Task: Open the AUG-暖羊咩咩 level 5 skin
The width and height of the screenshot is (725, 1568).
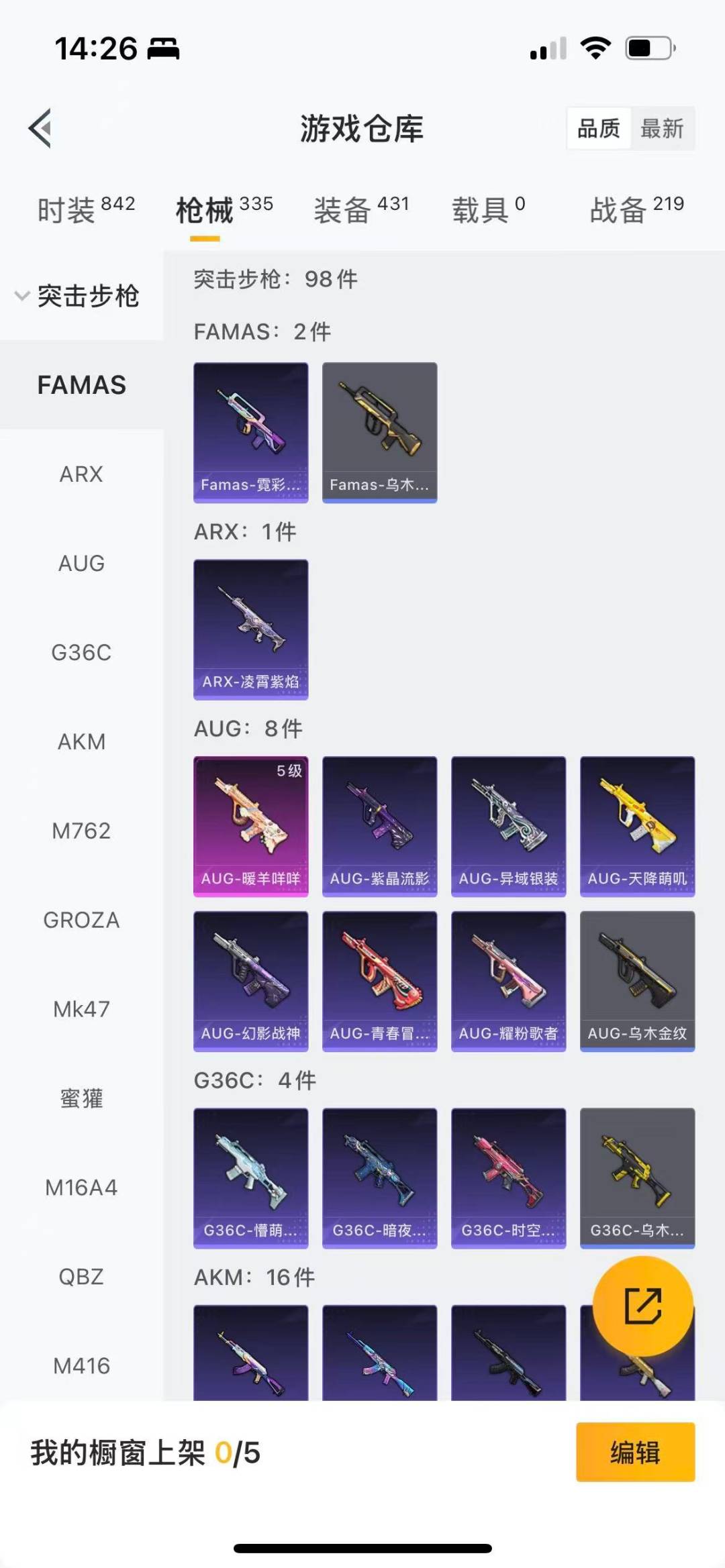Action: tap(250, 826)
